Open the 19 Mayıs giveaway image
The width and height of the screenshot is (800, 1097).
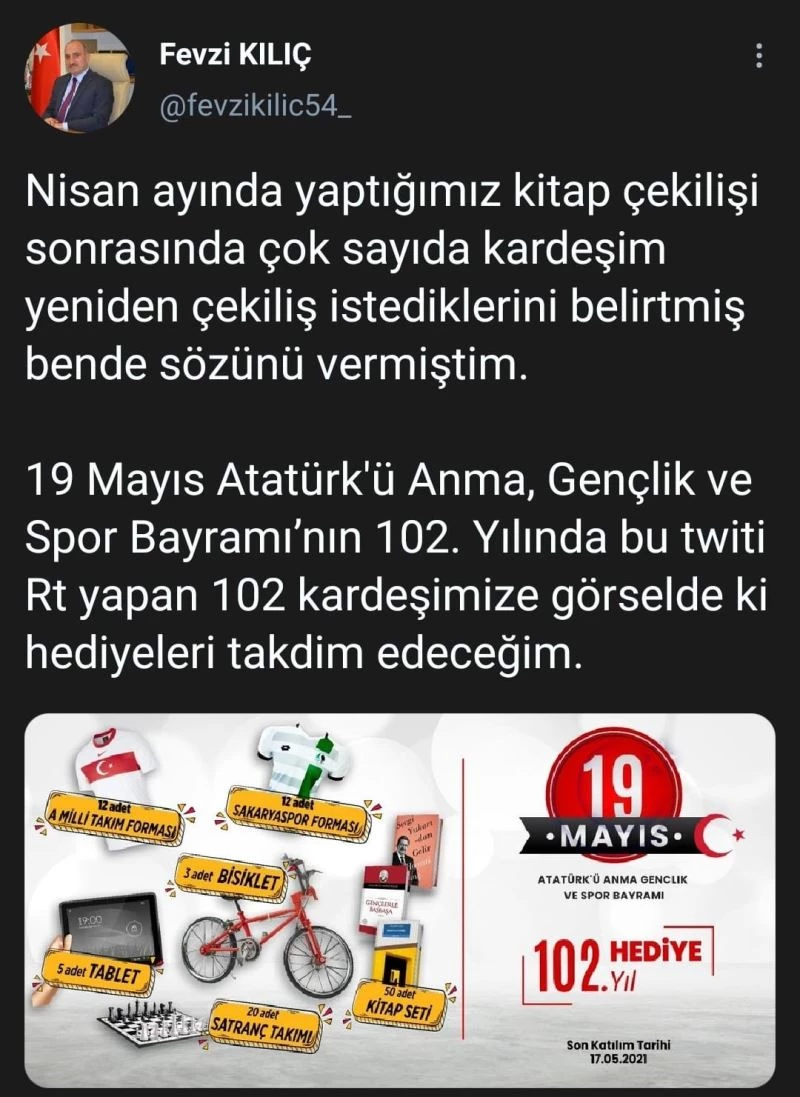400,899
